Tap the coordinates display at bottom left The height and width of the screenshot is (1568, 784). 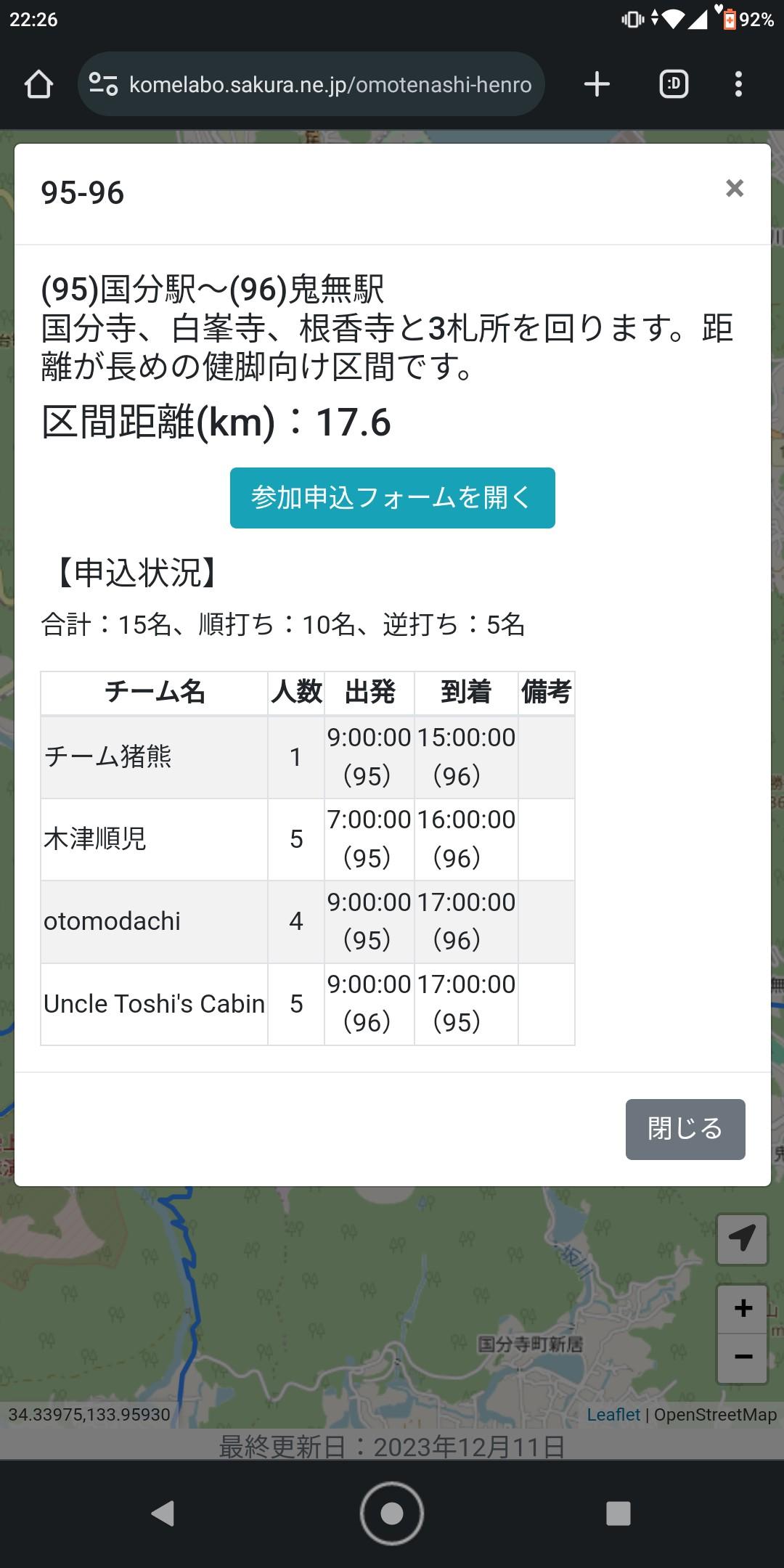coord(87,1414)
